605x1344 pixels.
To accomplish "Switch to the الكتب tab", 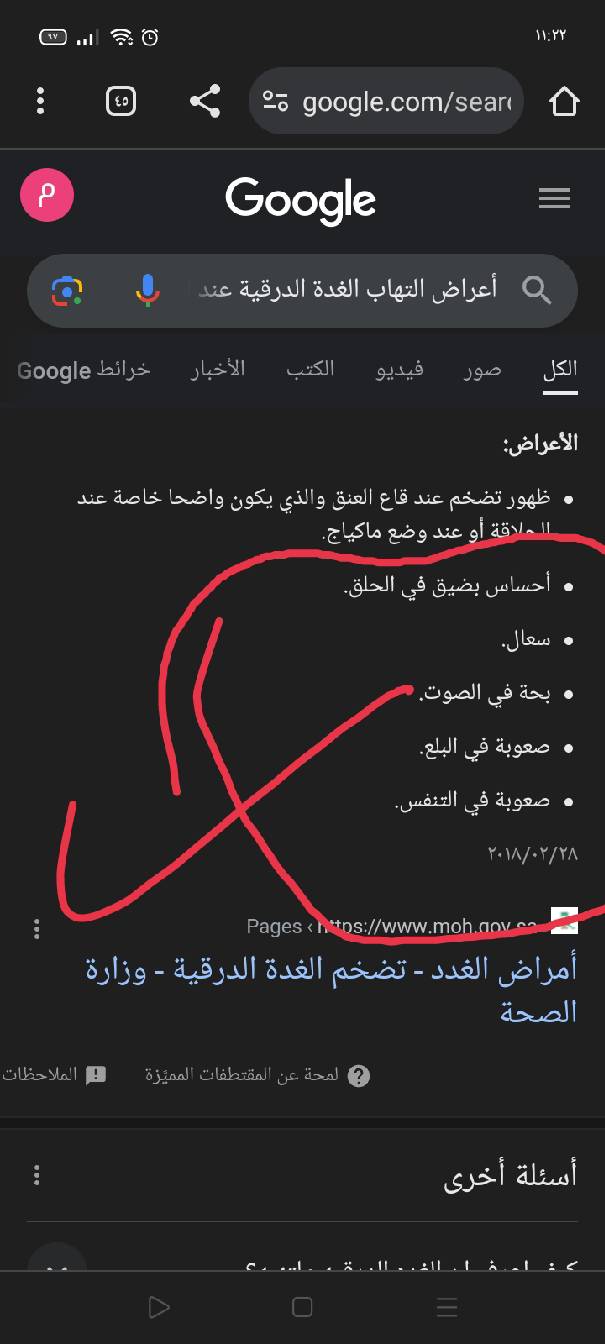I will tap(310, 370).
